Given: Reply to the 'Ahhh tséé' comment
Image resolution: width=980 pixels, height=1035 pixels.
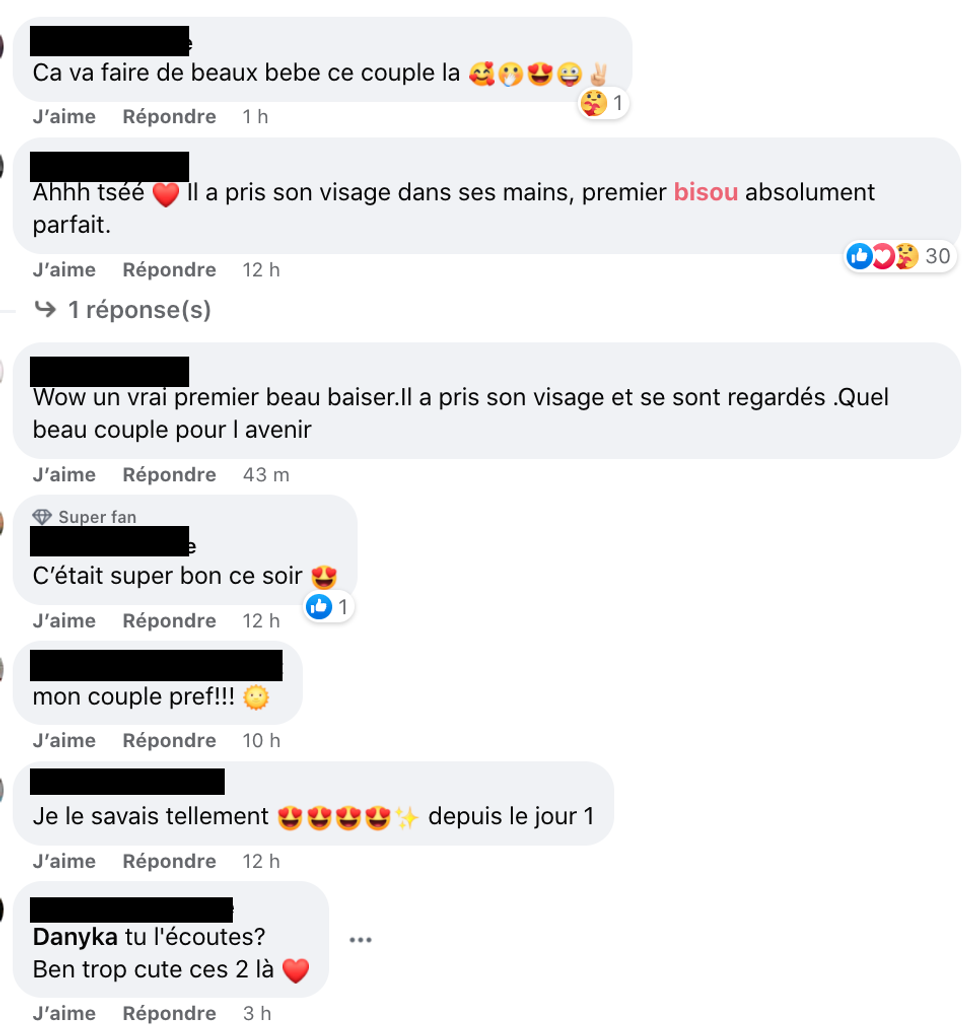Looking at the screenshot, I should (169, 270).
